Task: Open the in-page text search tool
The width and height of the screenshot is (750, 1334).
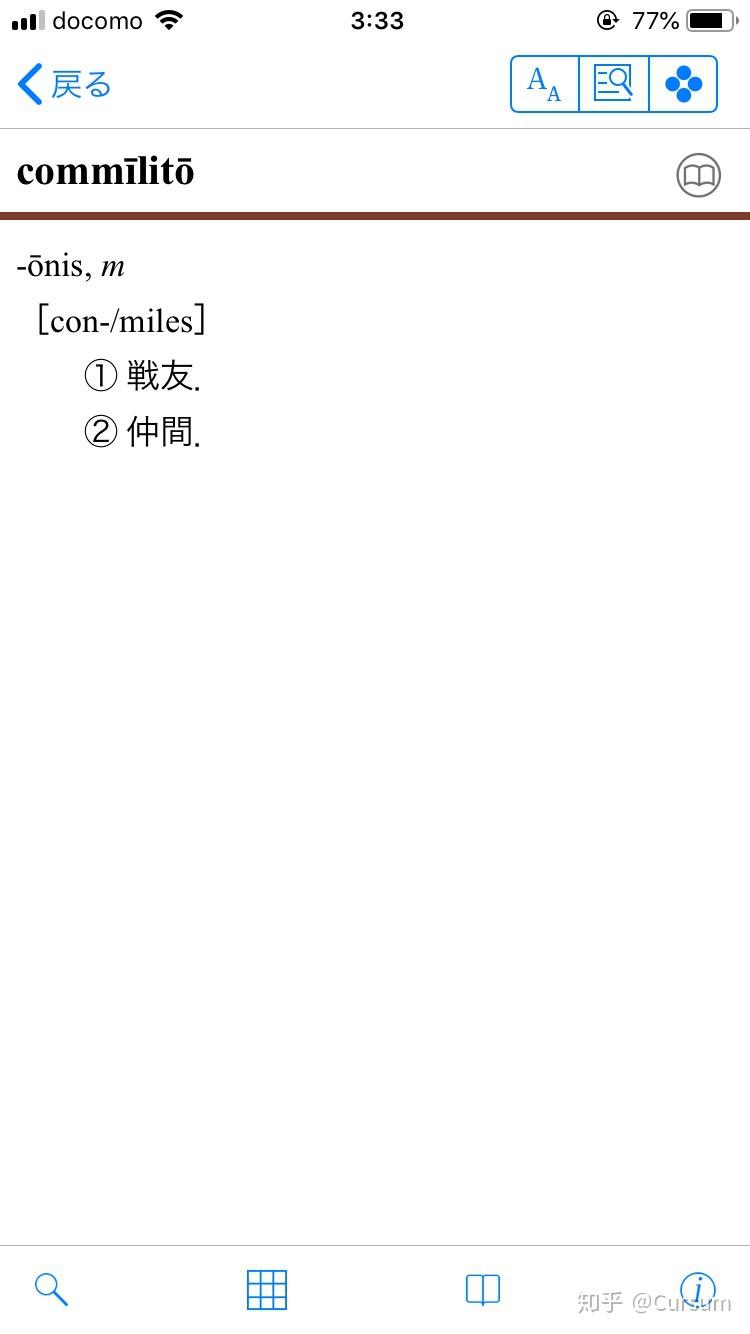Action: tap(614, 84)
